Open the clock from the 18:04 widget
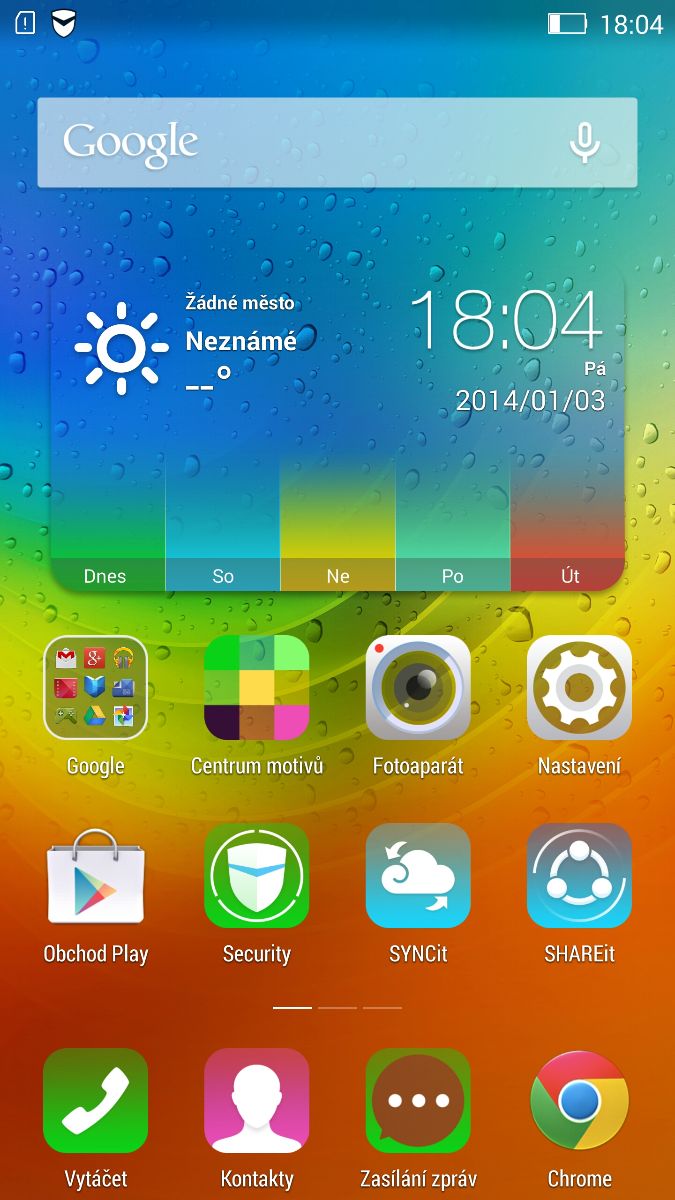The image size is (675, 1200). click(x=506, y=322)
